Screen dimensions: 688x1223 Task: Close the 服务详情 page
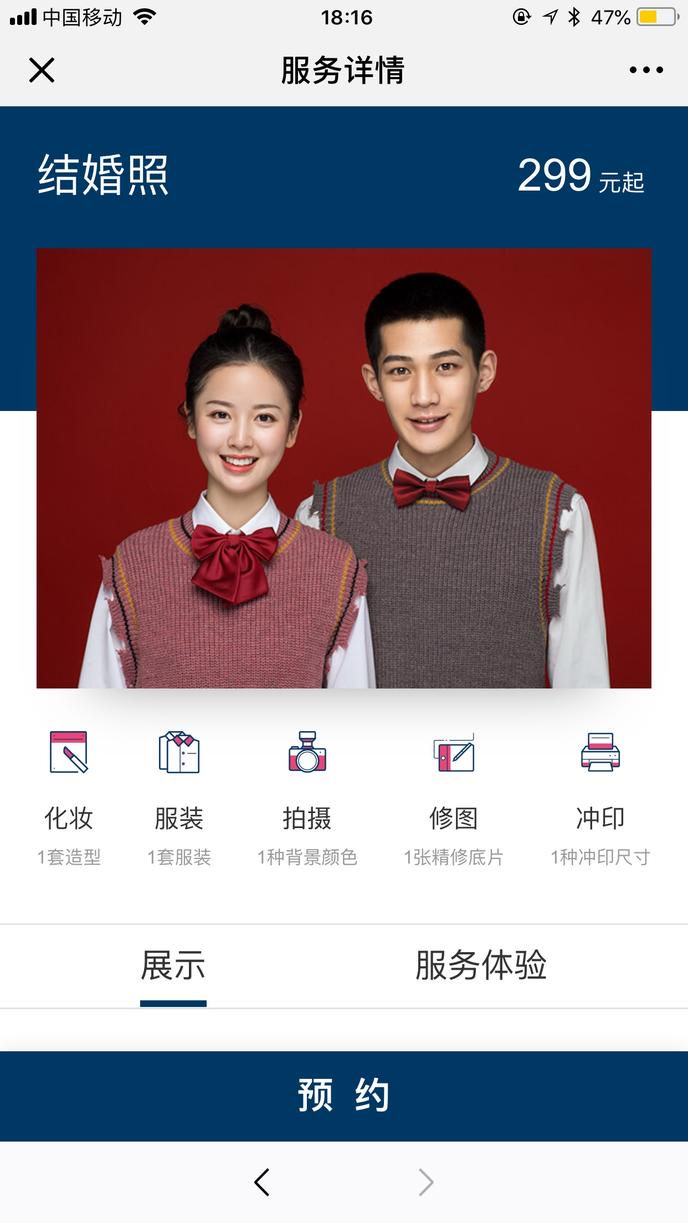(x=41, y=70)
